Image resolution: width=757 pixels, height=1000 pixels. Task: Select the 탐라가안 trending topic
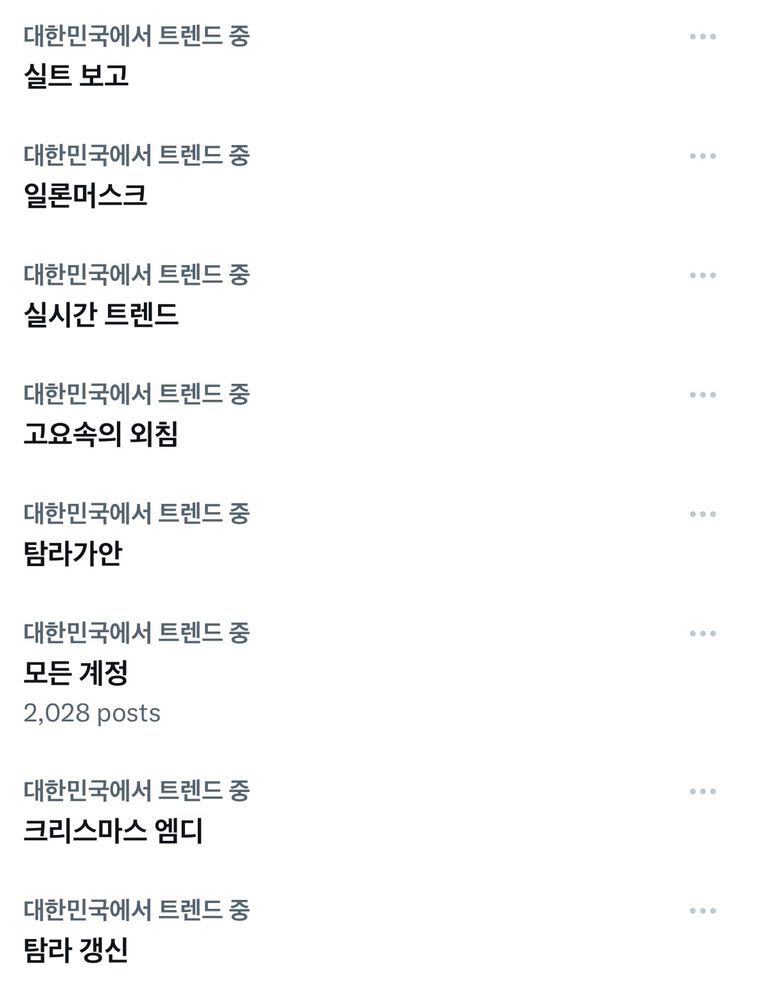[x=72, y=553]
